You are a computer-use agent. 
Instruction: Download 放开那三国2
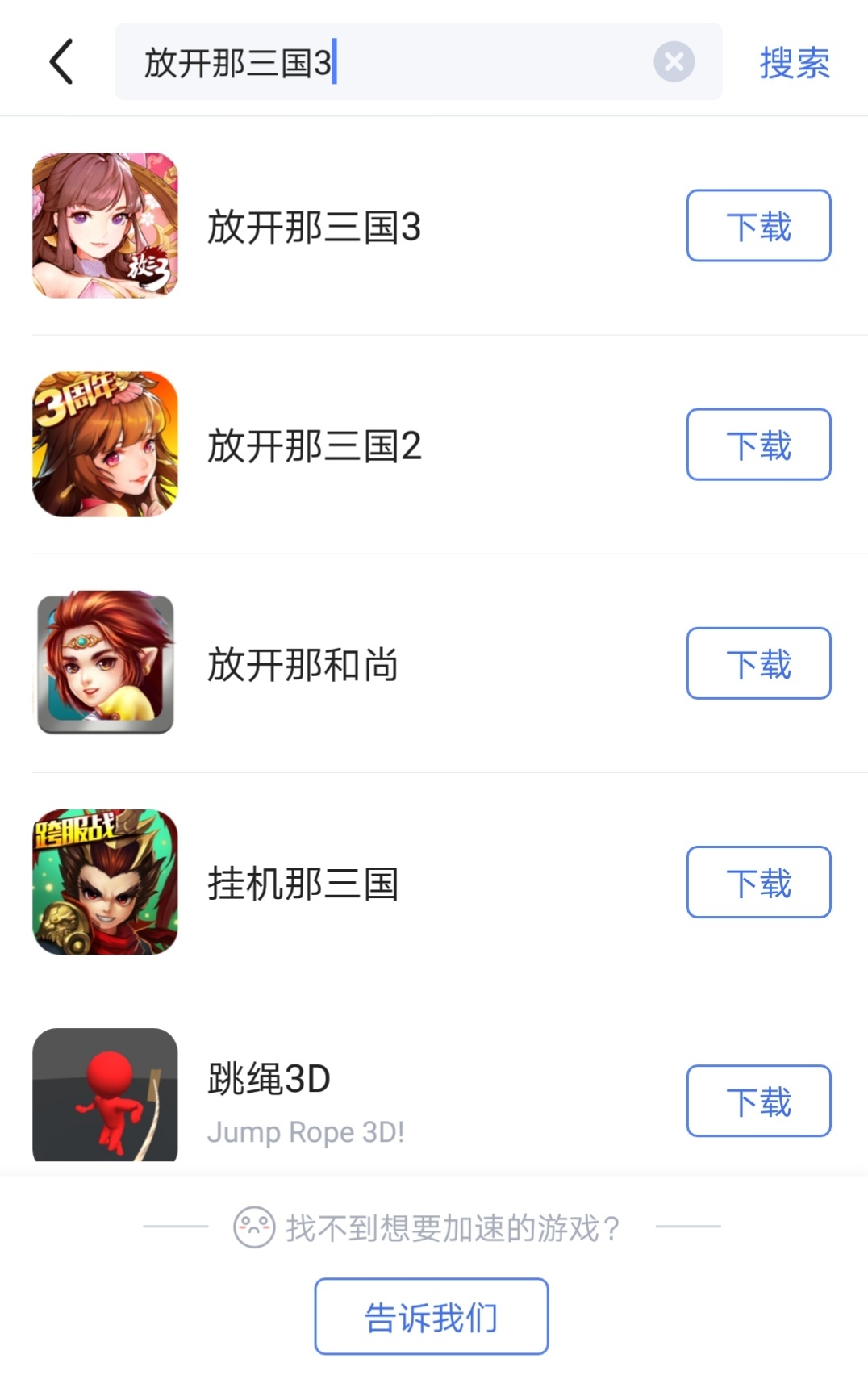[x=758, y=445]
